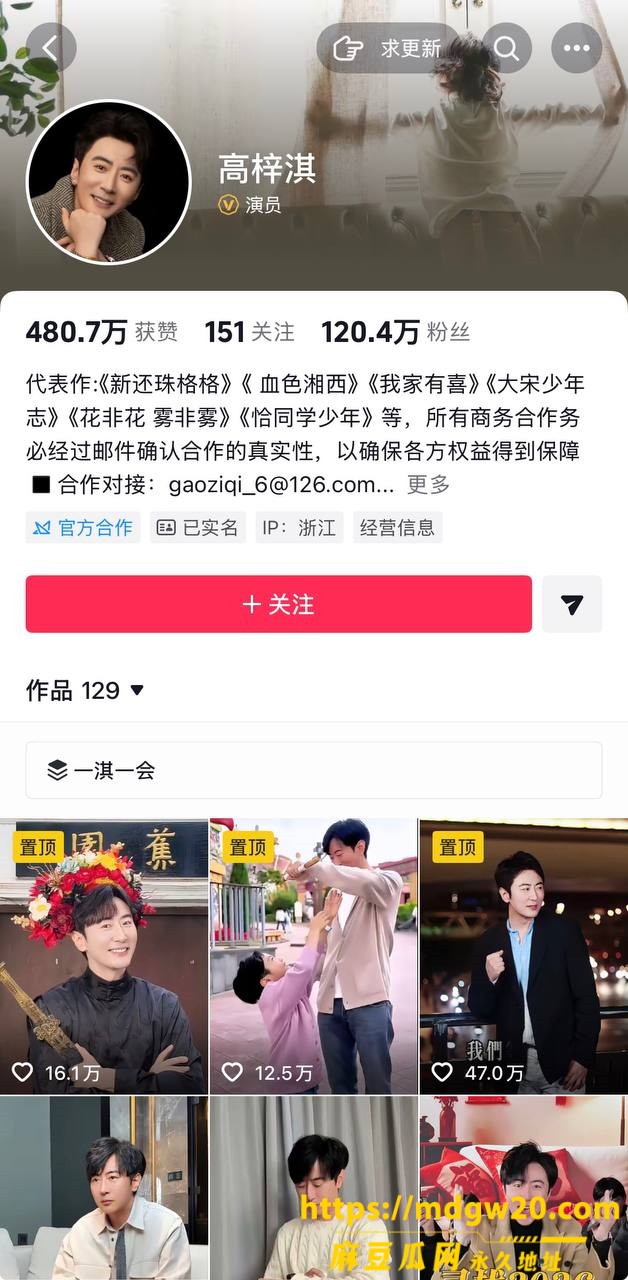Tap the paper plane message button

tap(572, 604)
